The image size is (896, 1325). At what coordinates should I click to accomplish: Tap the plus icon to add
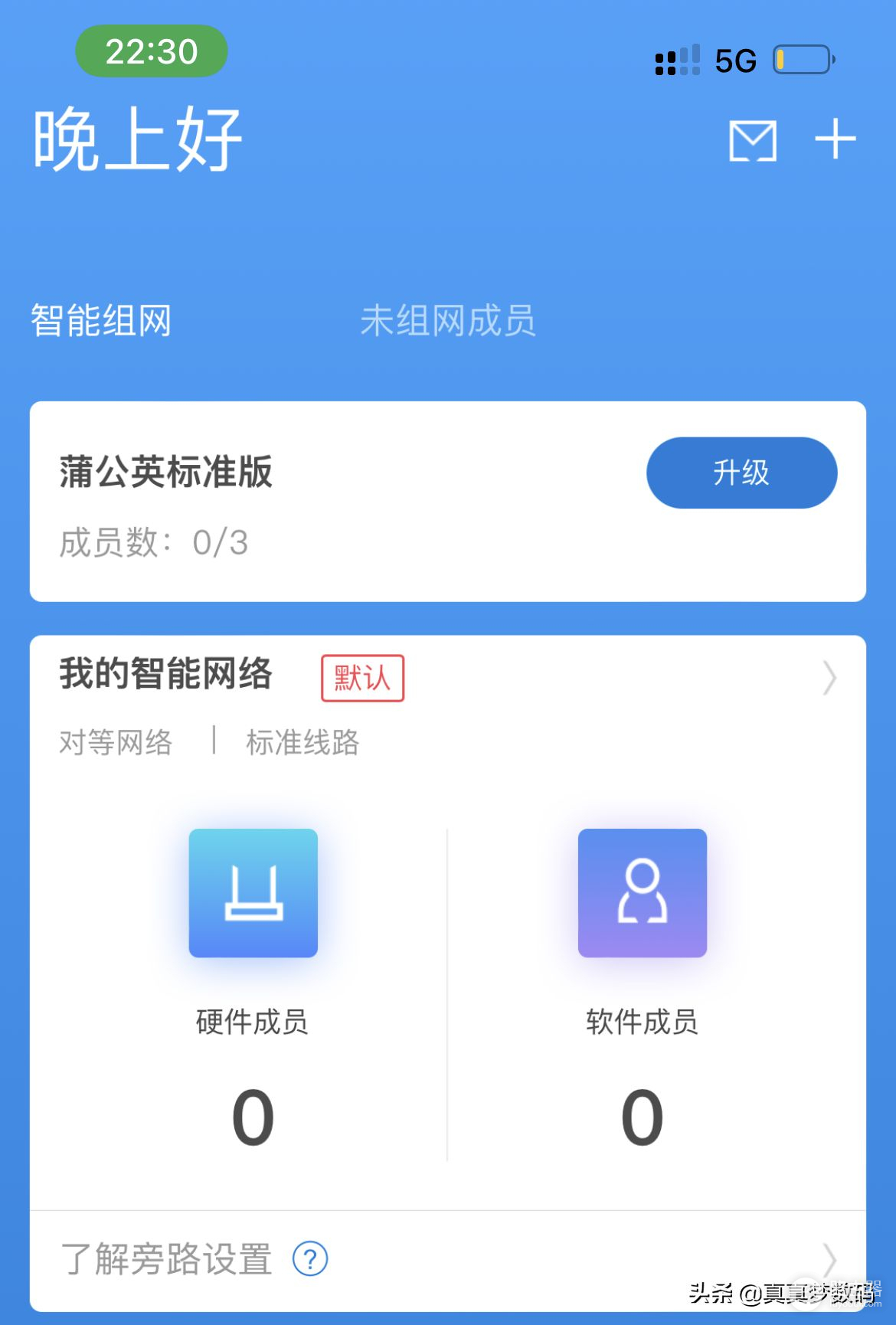tap(835, 139)
